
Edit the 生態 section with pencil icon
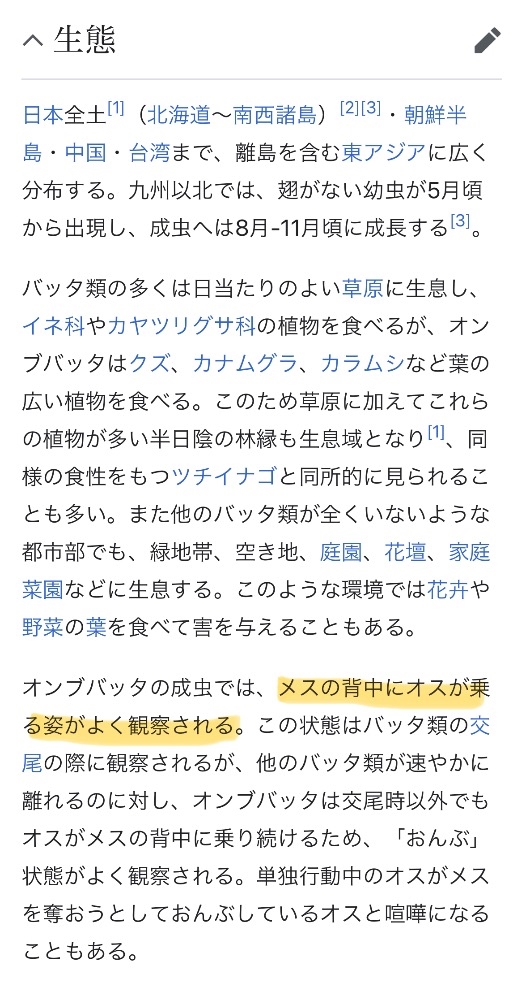click(x=487, y=41)
